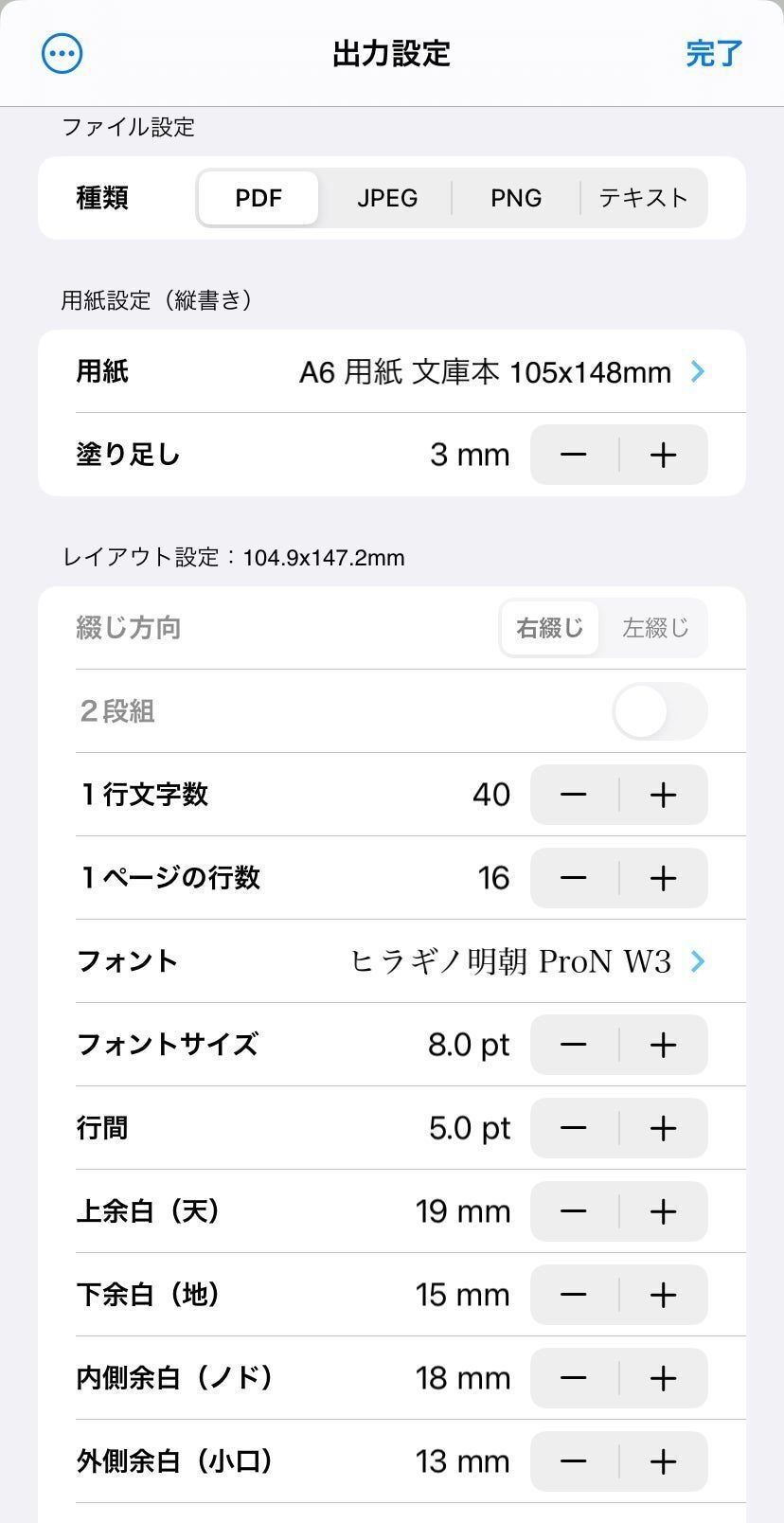The image size is (784, 1523).
Task: Increase 内側余白（ノド） with plus button
Action: (664, 1378)
